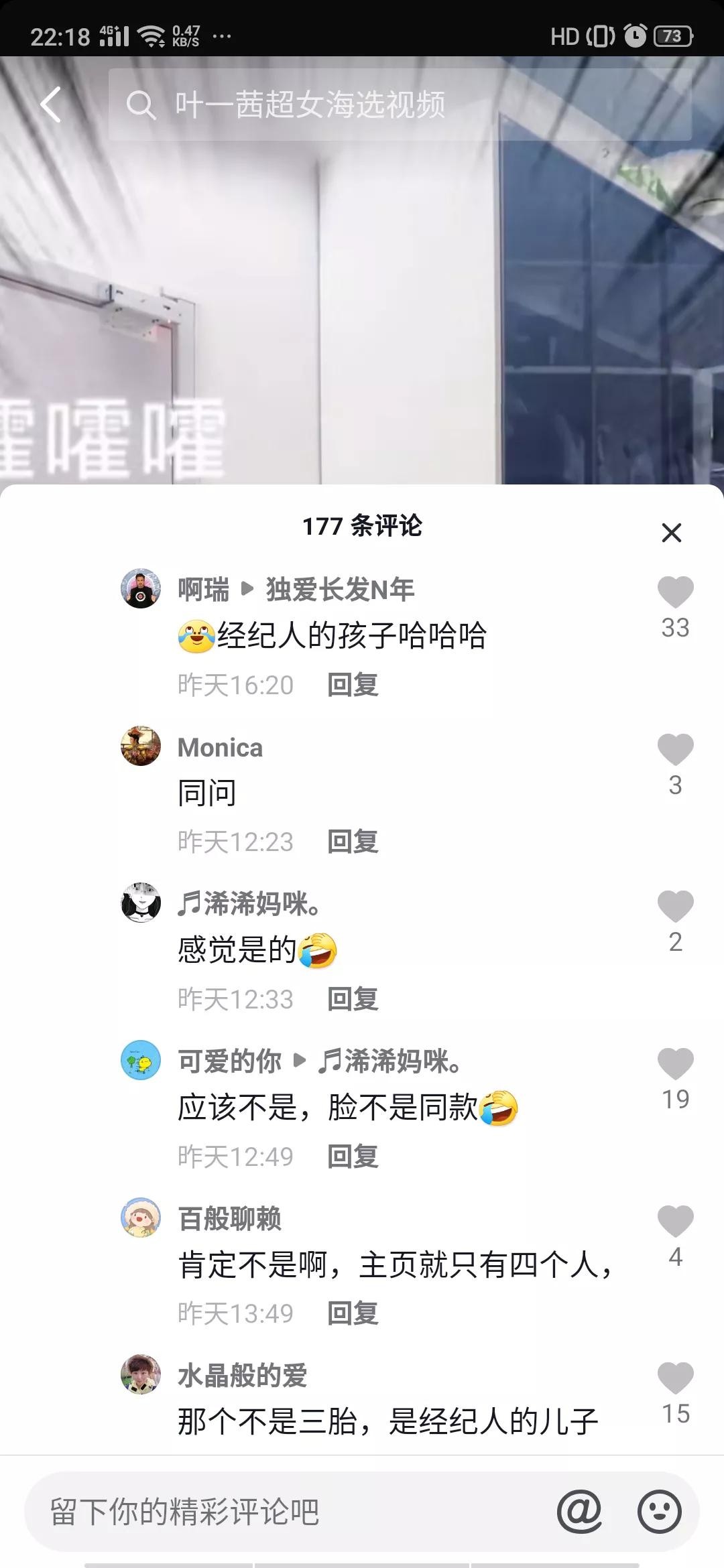Like Monica's comment 同问
Screen dimensions: 724x1568
[x=675, y=749]
